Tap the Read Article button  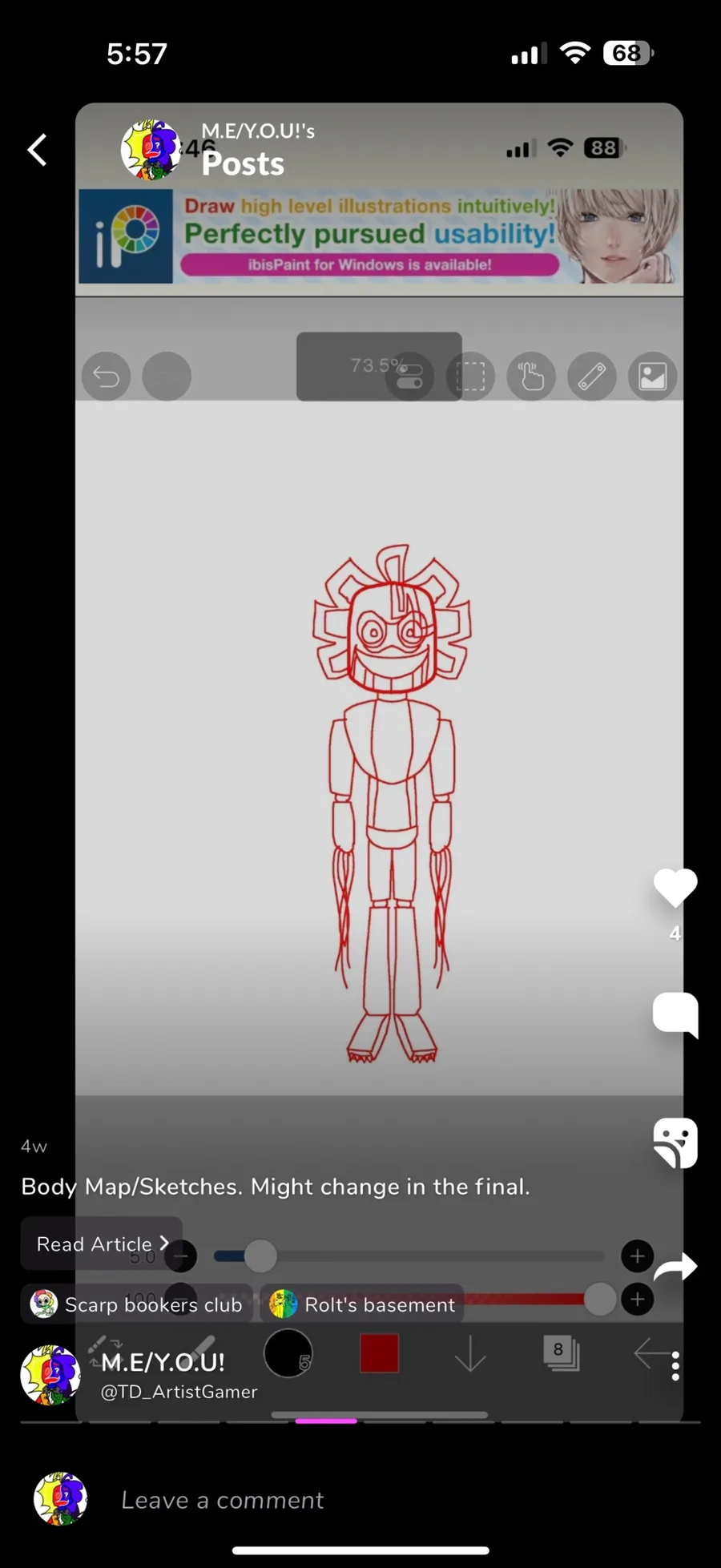[x=102, y=1244]
